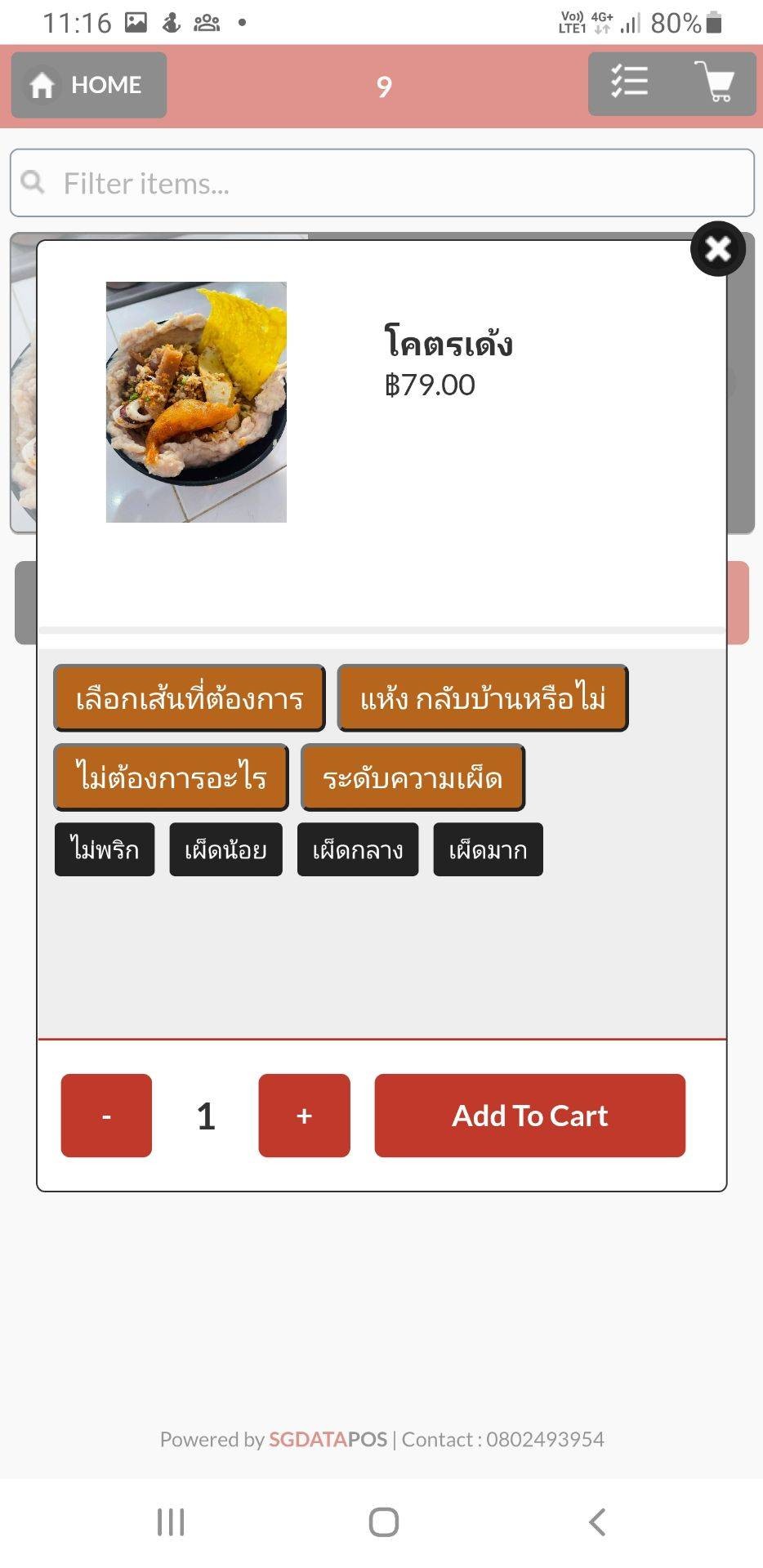Open the ไม่ต้องการอะไร section

click(170, 777)
